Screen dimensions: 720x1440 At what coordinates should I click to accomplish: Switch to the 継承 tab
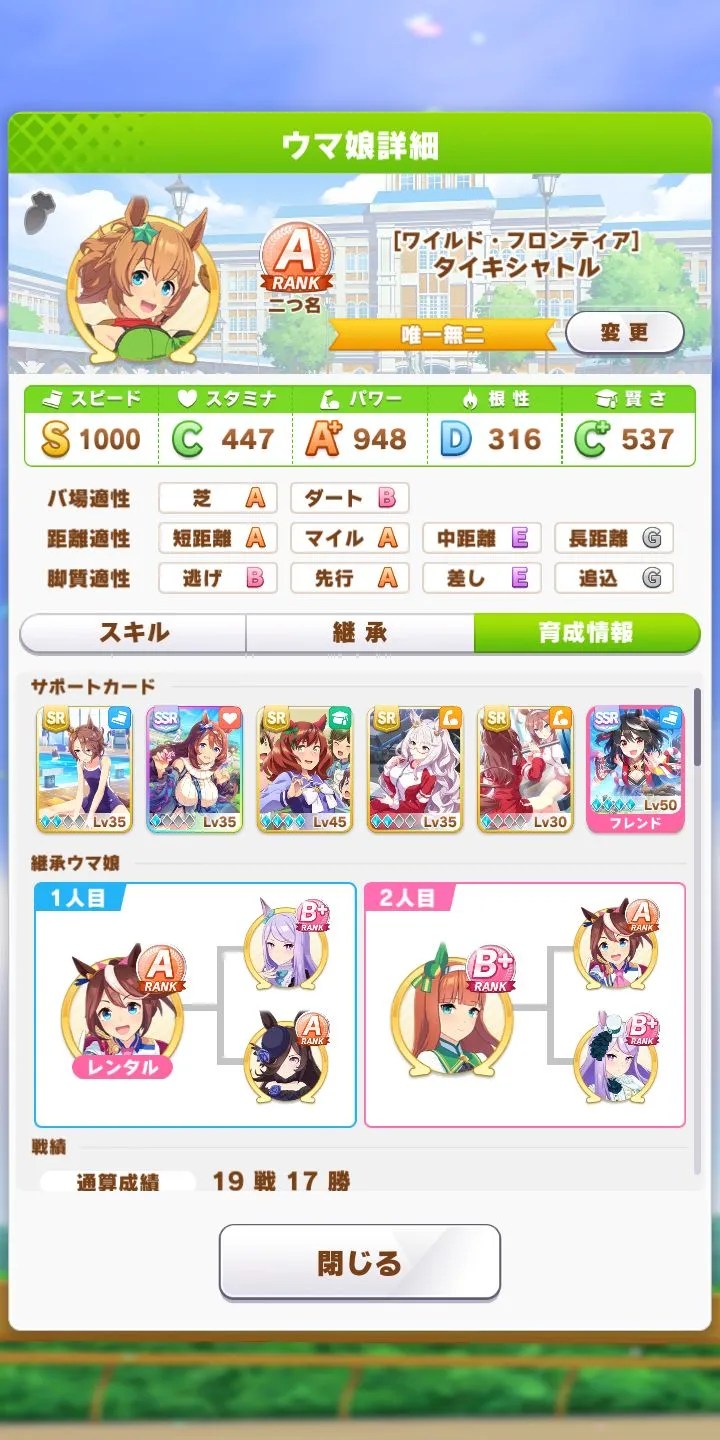coord(359,633)
